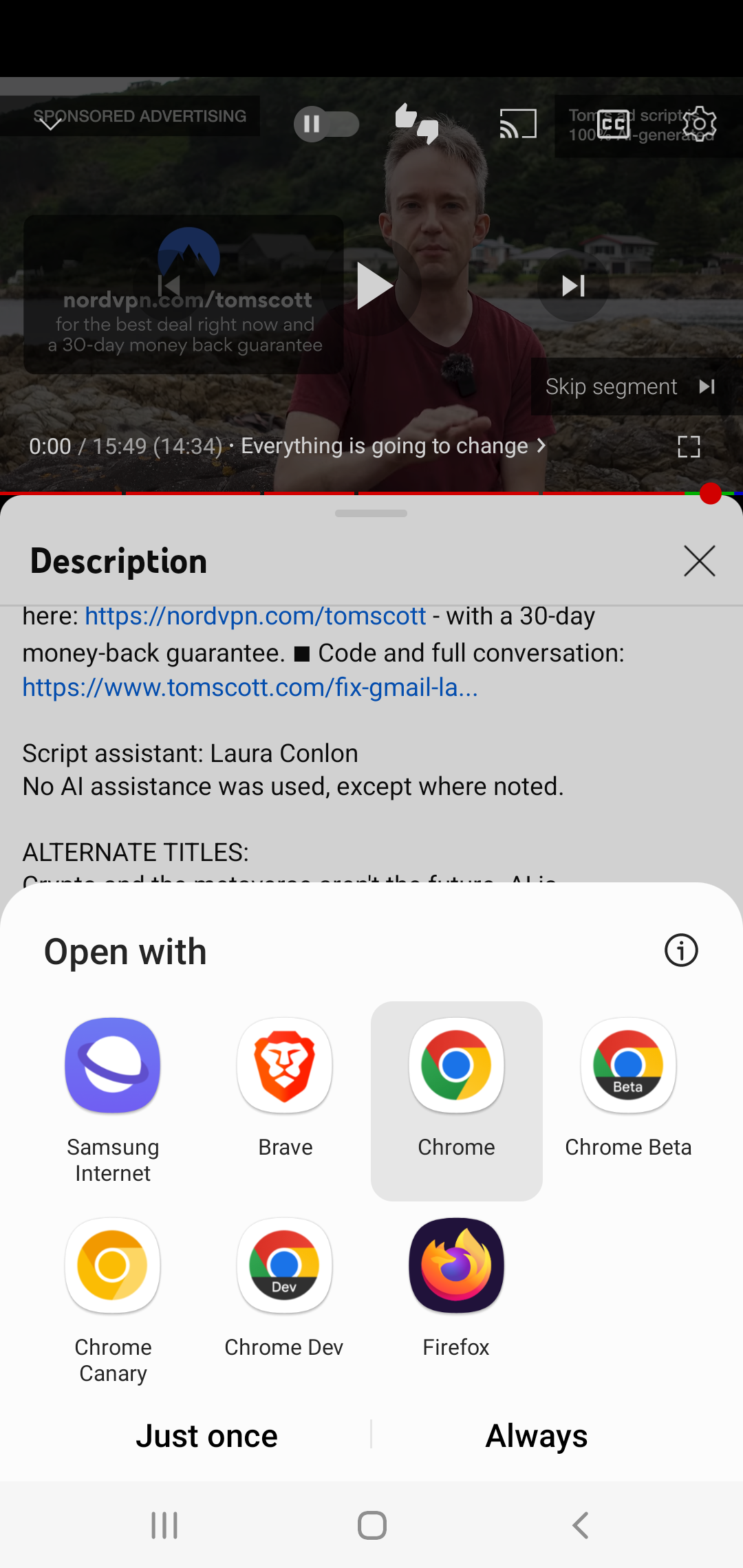This screenshot has width=743, height=1568.
Task: Choose Chrome Beta to open the link
Action: [627, 1065]
